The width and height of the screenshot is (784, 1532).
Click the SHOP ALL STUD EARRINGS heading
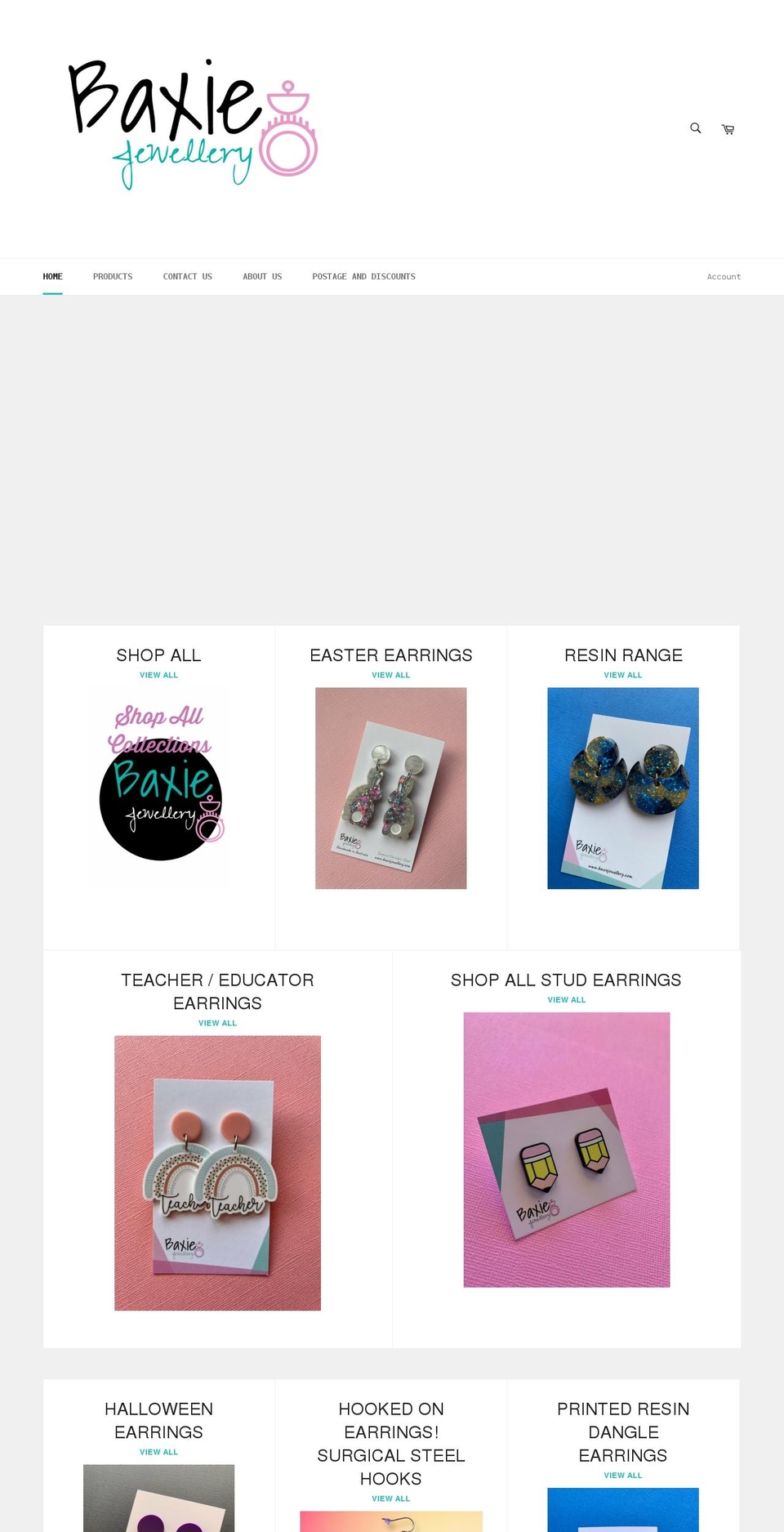tap(566, 980)
